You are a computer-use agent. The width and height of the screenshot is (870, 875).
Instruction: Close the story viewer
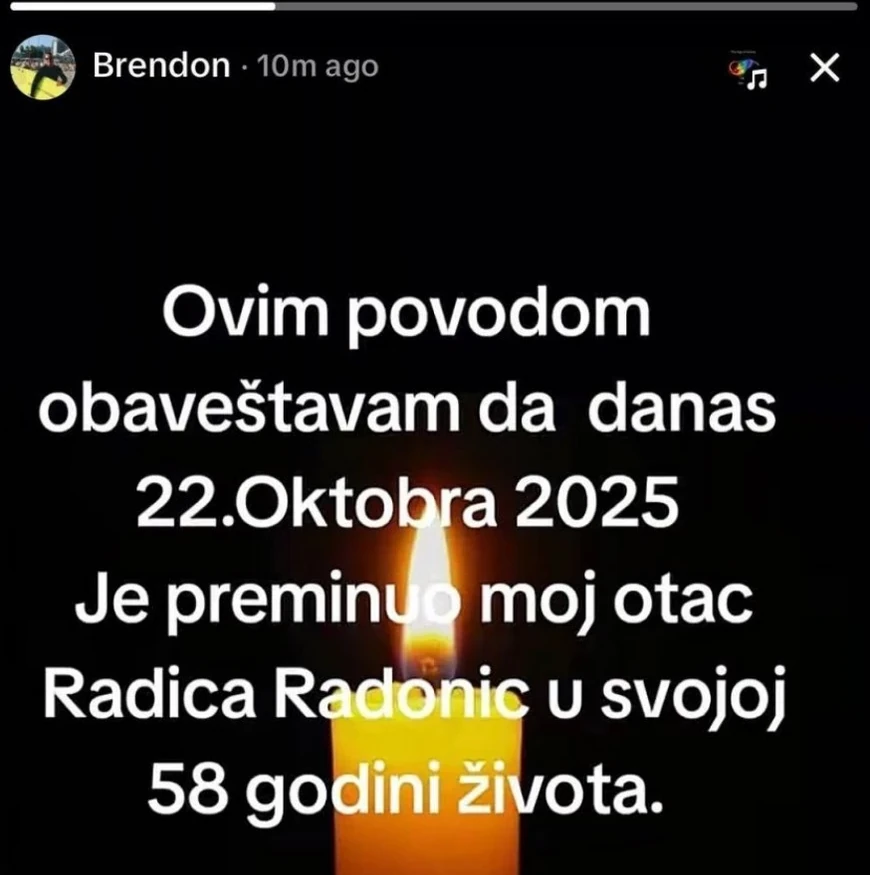tap(824, 68)
